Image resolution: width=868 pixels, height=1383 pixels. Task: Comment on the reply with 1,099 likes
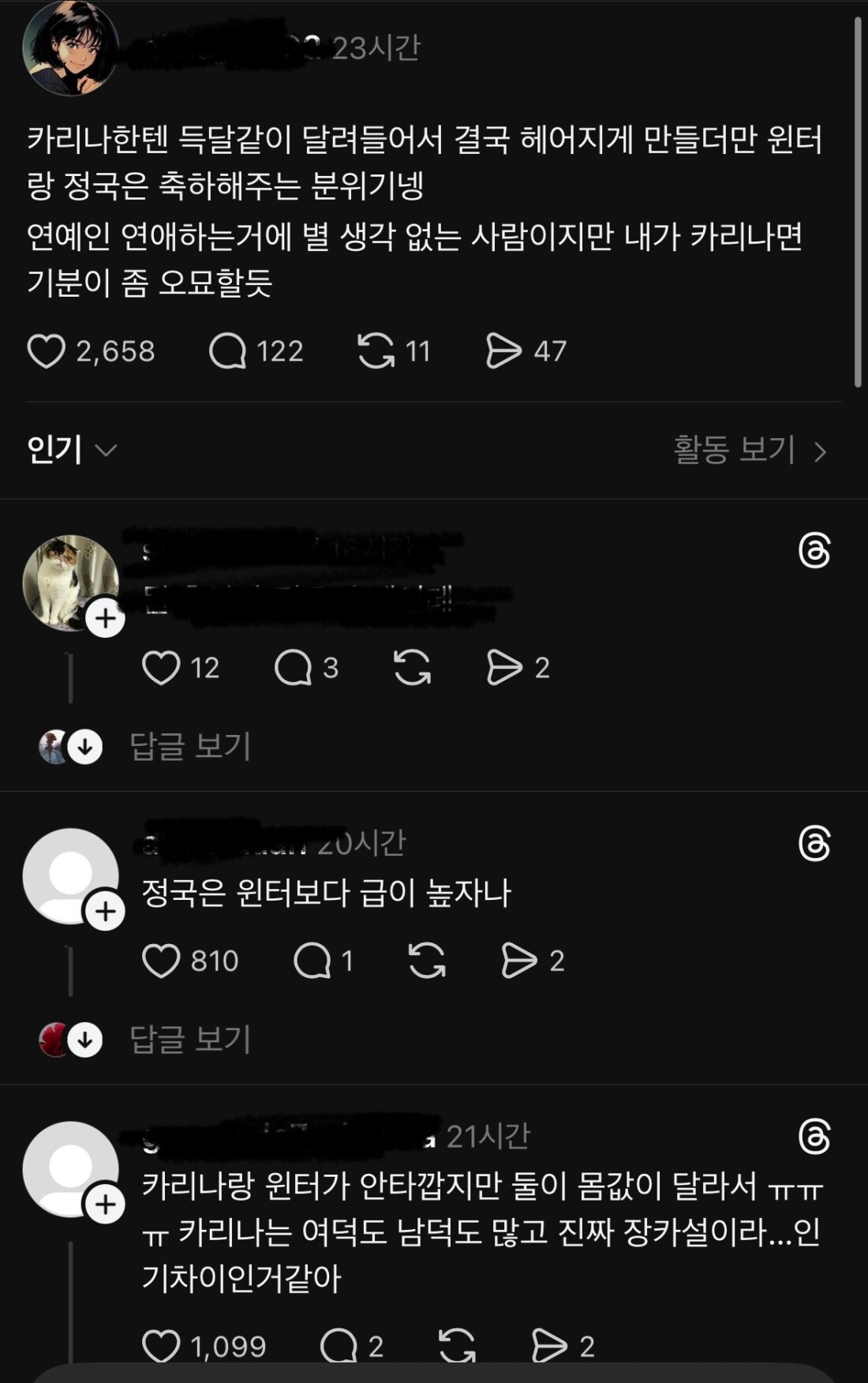click(339, 1346)
